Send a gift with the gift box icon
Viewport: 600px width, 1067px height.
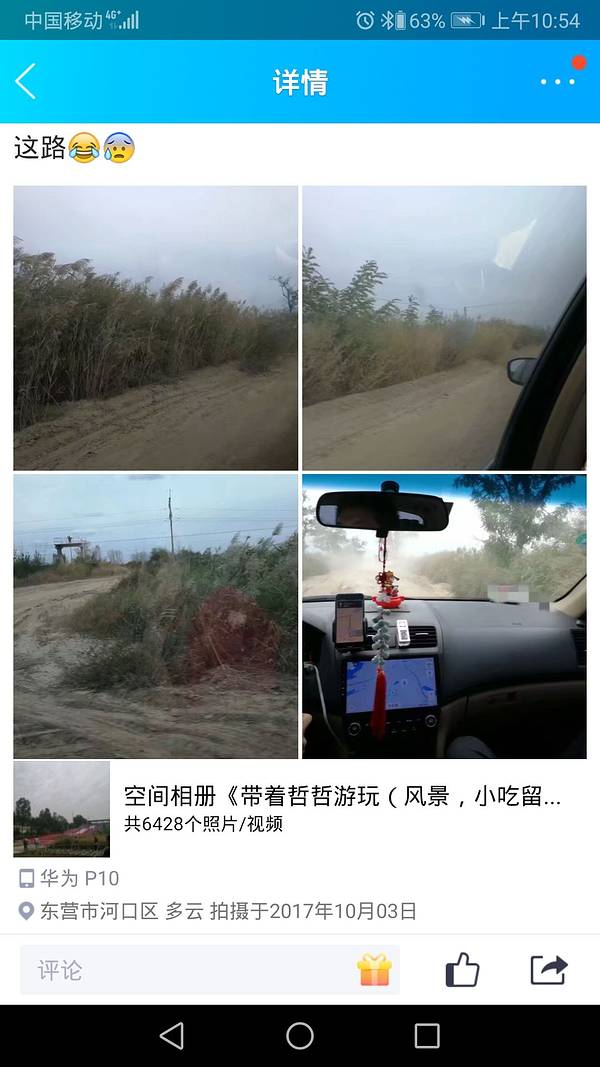coord(375,970)
